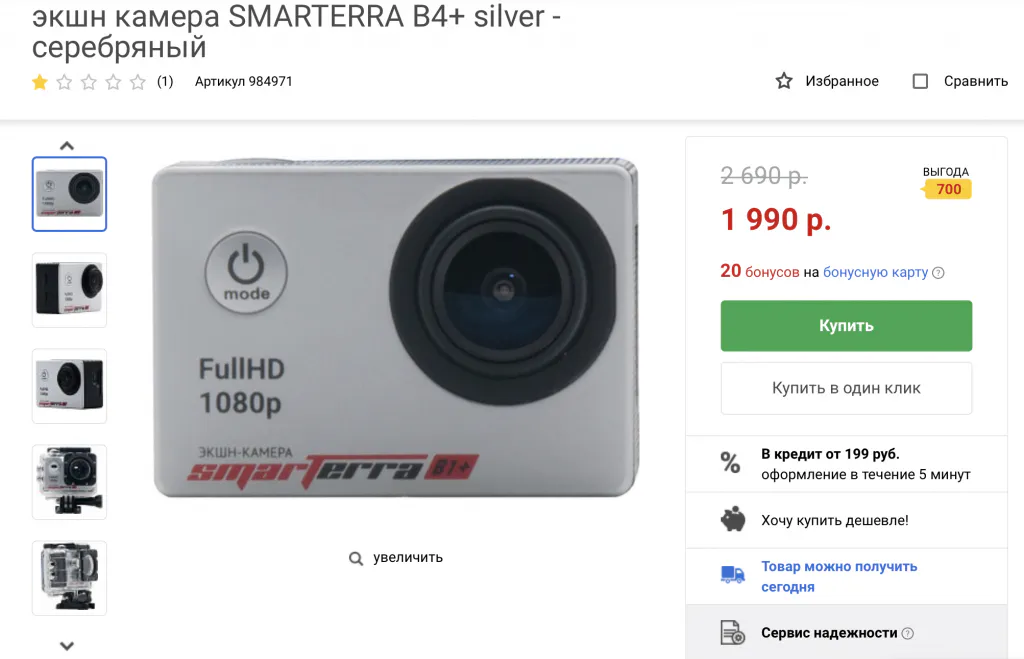This screenshot has height=659, width=1024.
Task: Choose Купить в один клик
Action: [846, 388]
